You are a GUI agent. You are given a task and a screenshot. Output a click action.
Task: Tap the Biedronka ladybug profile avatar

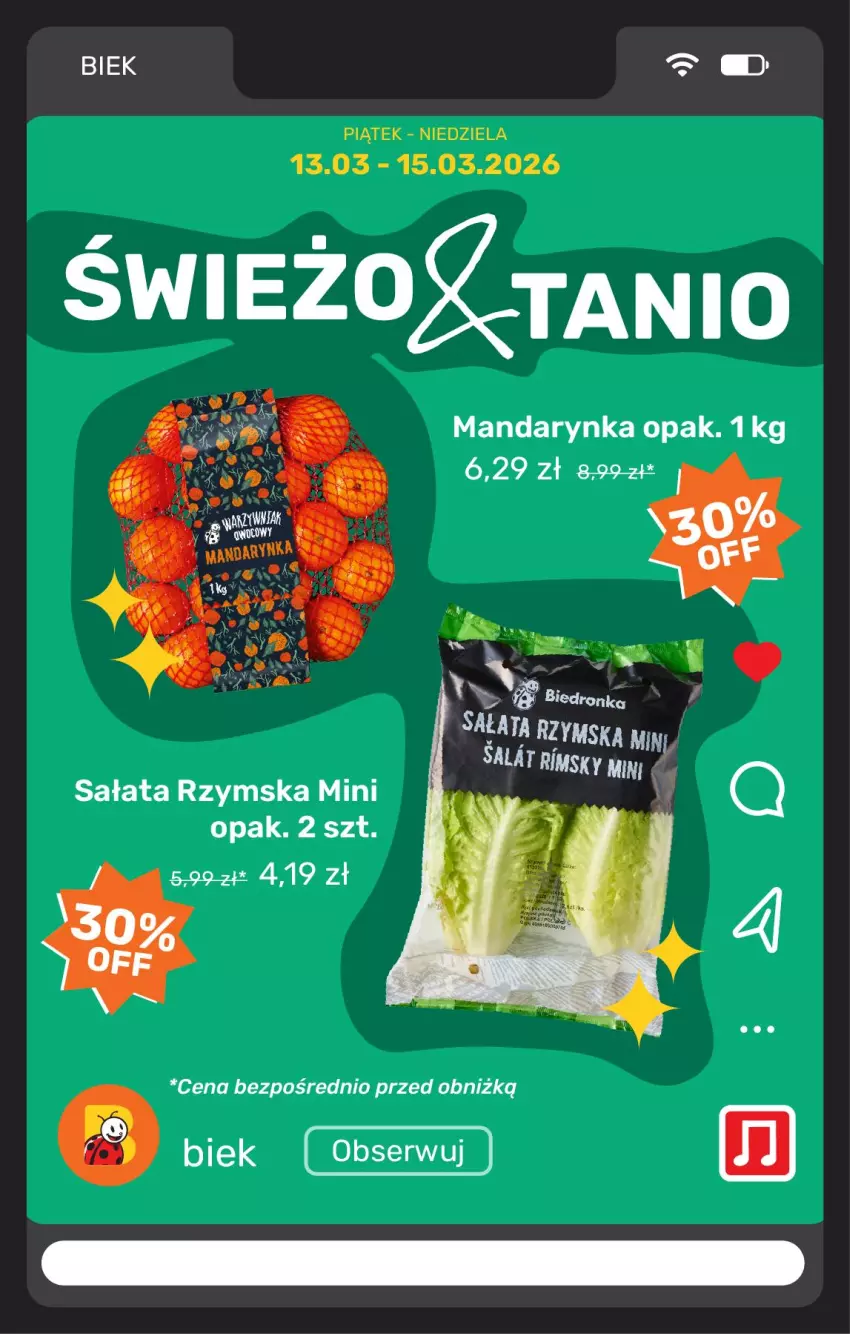coord(108,1135)
